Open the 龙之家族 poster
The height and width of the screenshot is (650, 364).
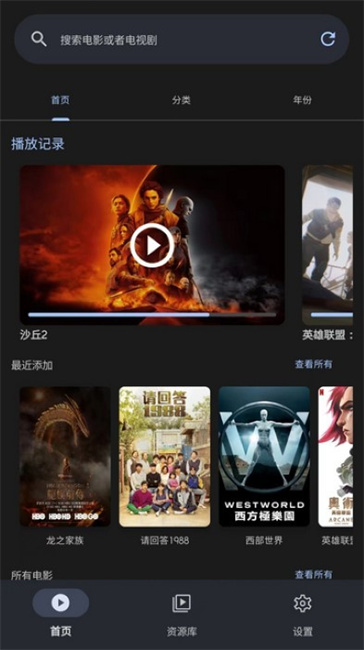tap(65, 457)
